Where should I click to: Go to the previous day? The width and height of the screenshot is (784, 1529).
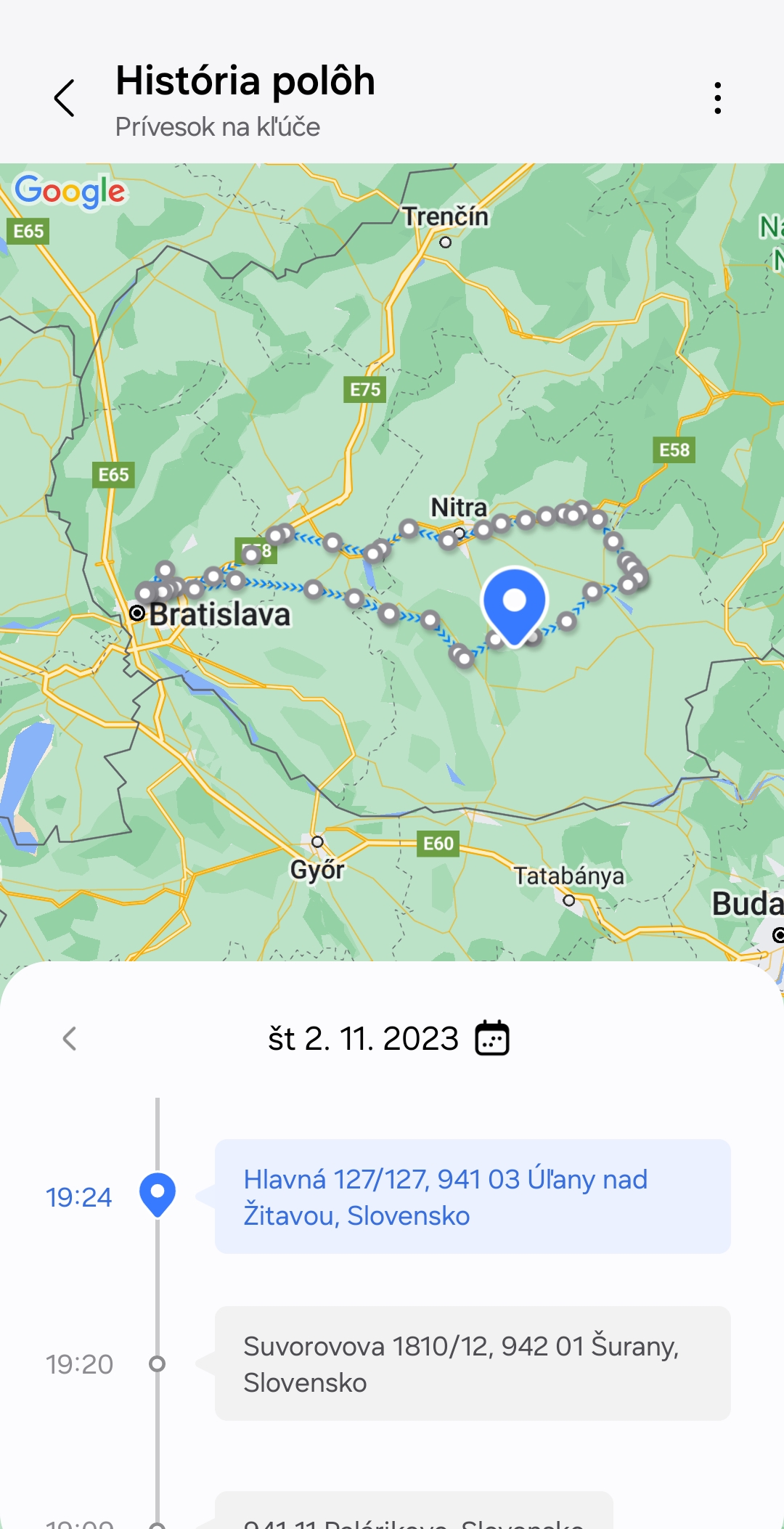(x=70, y=1038)
